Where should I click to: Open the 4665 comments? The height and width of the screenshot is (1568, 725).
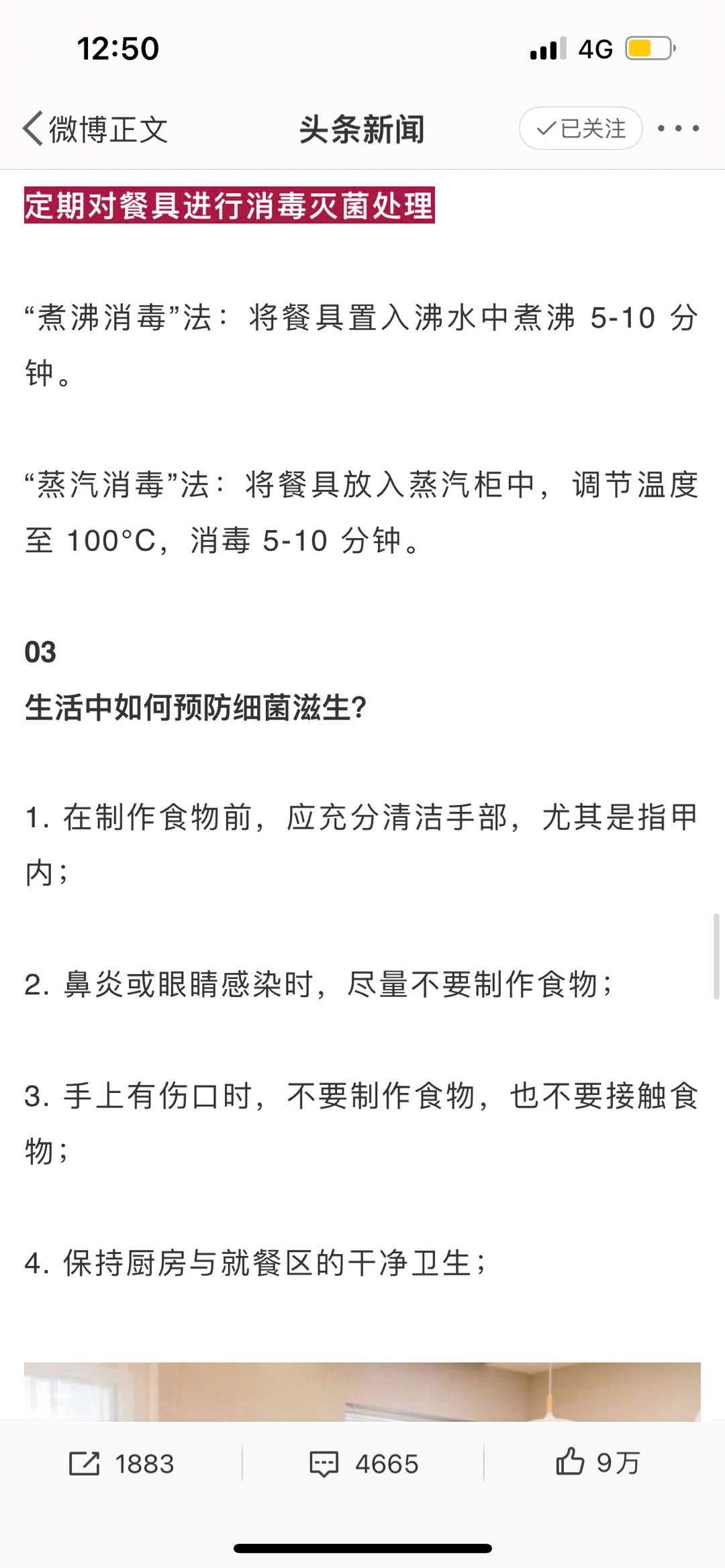coord(363,1463)
